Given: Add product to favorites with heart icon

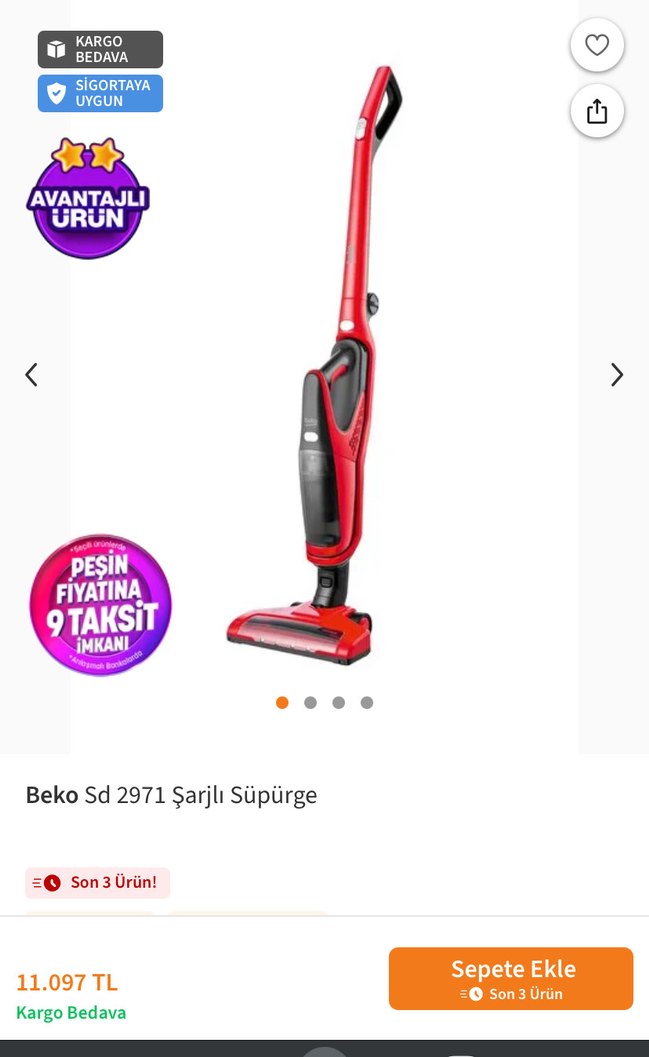Looking at the screenshot, I should (x=597, y=45).
